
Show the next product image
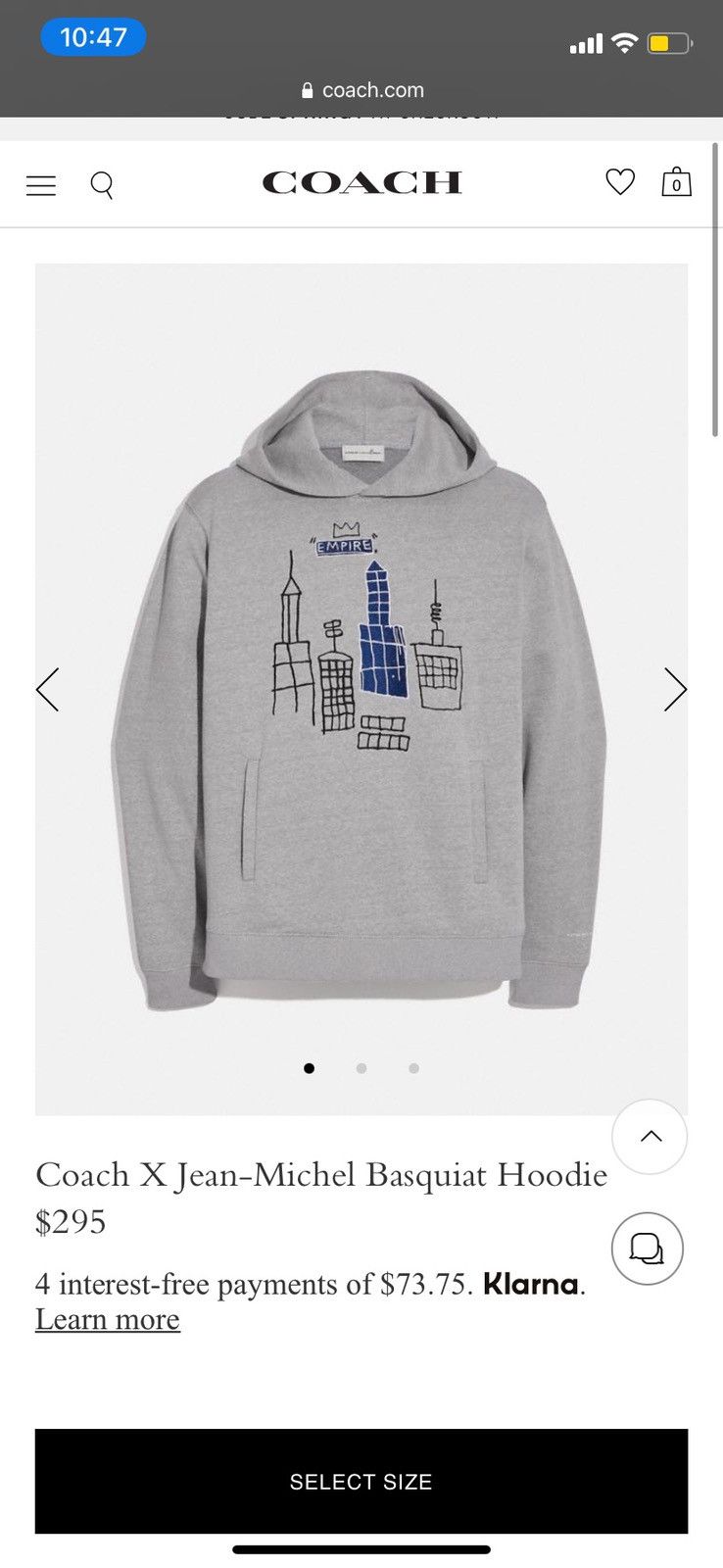(x=675, y=689)
